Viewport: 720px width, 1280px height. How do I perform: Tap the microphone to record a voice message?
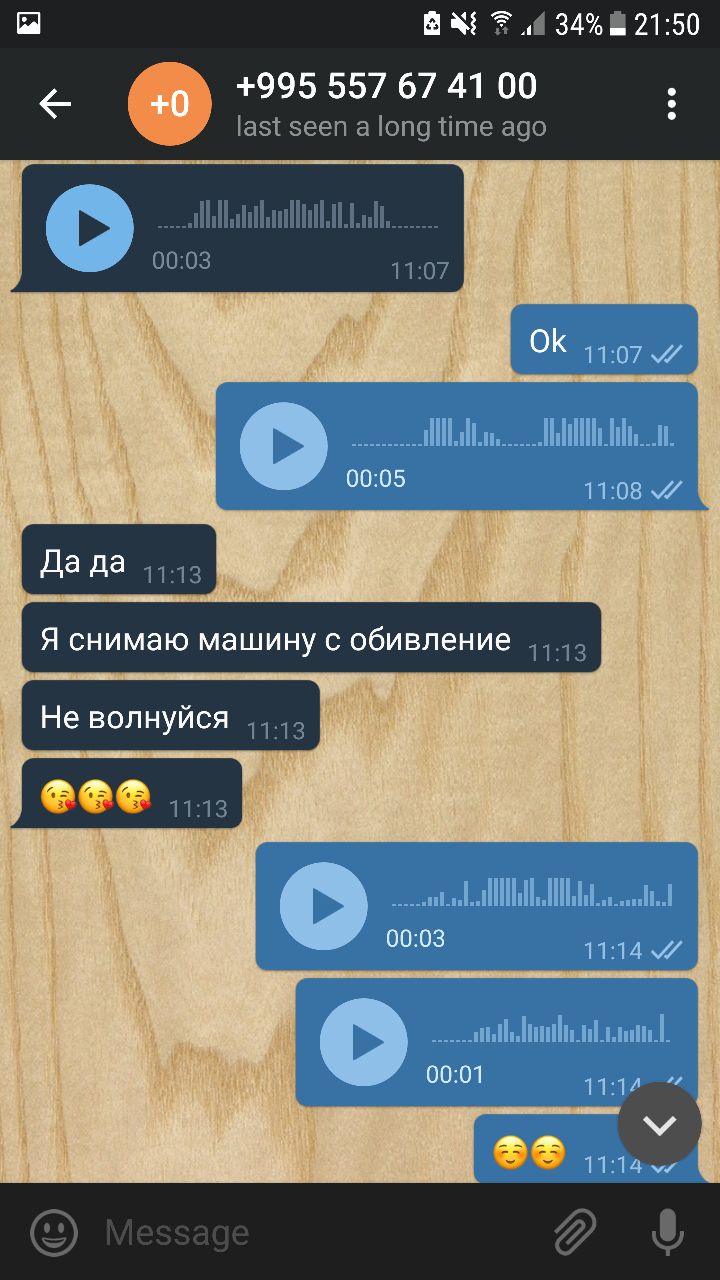[x=667, y=1232]
